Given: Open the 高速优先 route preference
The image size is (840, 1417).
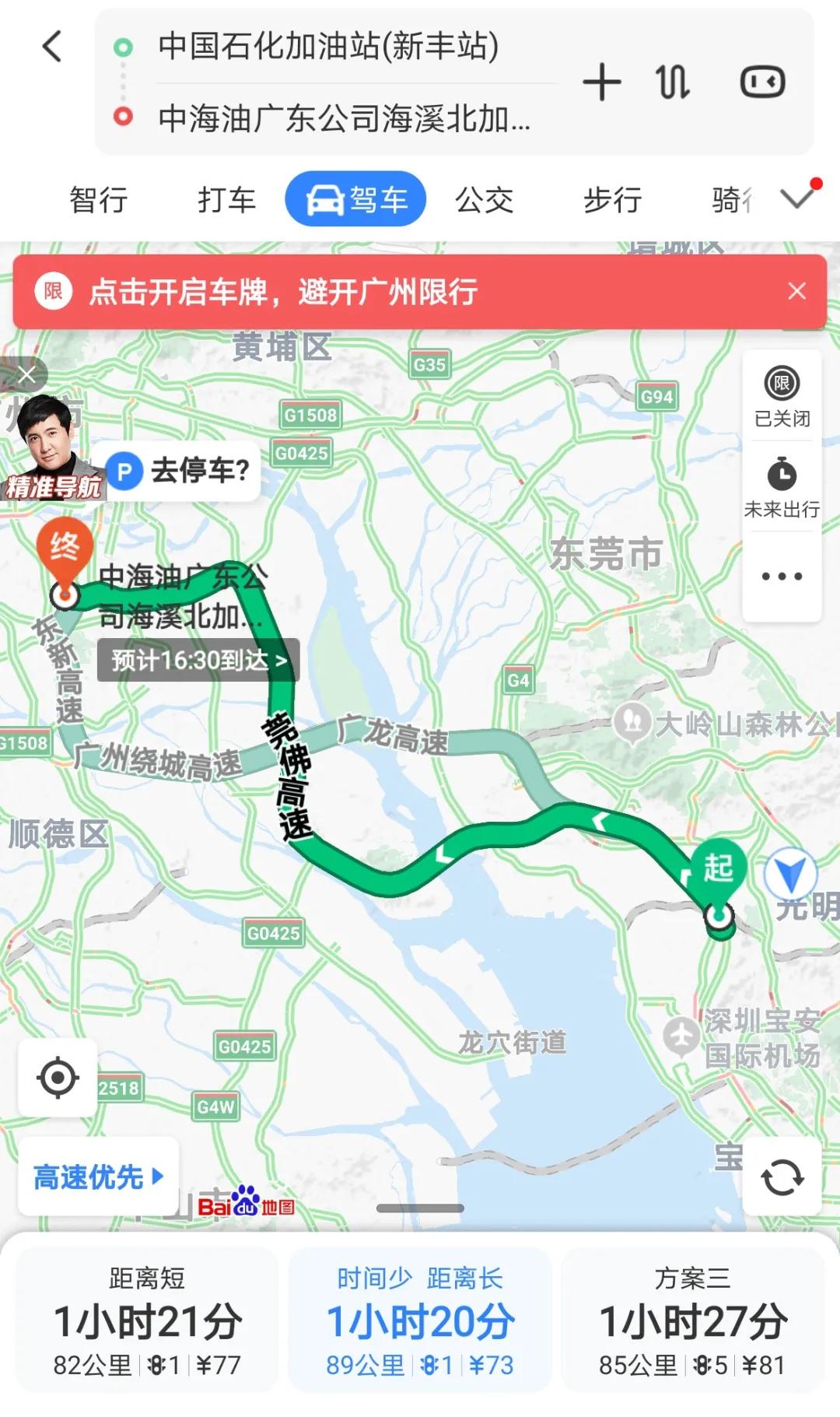Looking at the screenshot, I should click(x=99, y=1177).
